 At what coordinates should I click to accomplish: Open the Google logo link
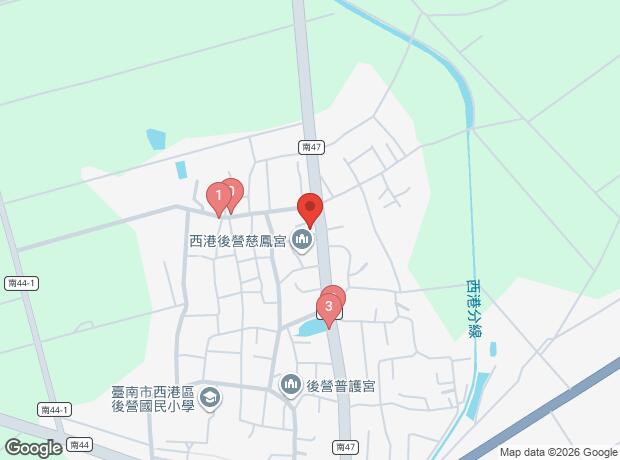pos(32,447)
